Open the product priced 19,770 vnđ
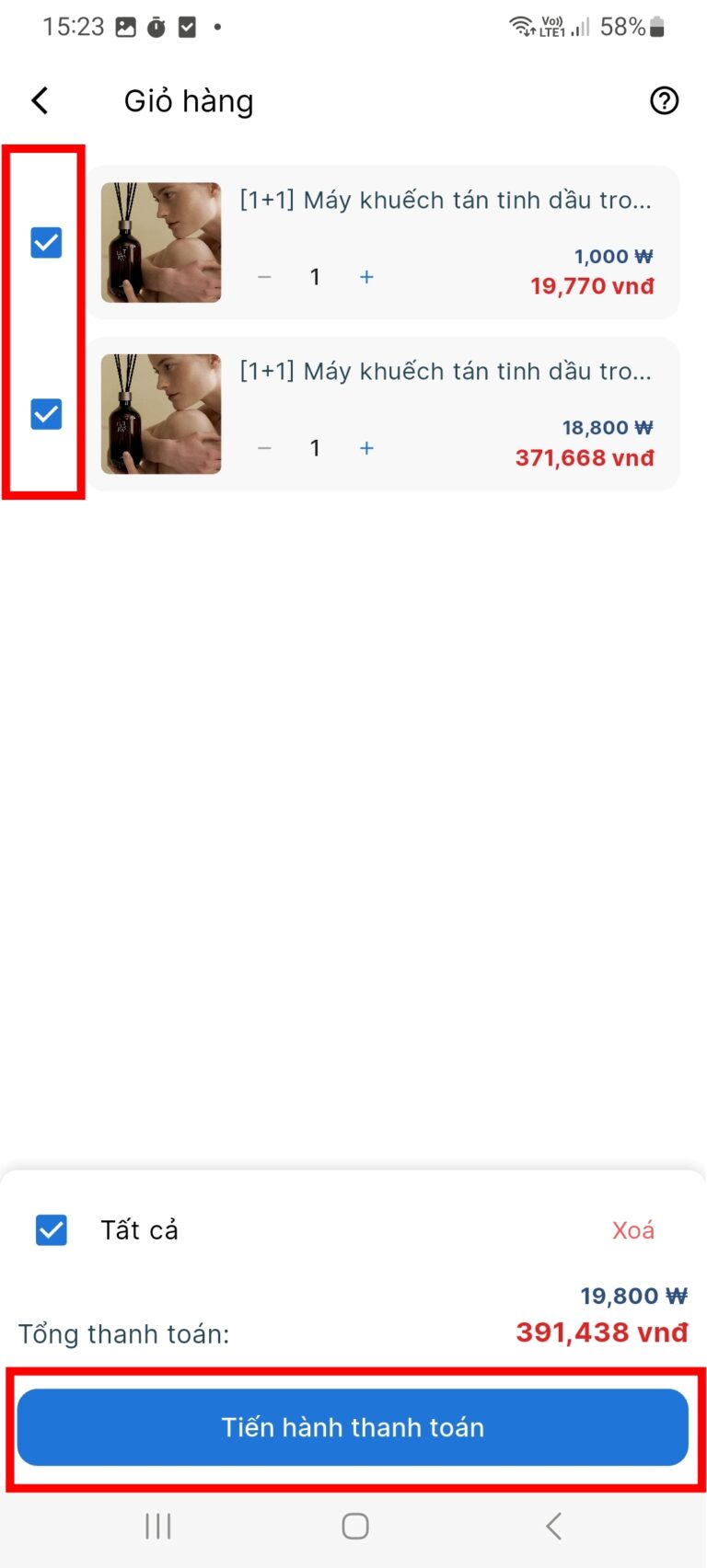The height and width of the screenshot is (1568, 707). pyautogui.click(x=444, y=201)
